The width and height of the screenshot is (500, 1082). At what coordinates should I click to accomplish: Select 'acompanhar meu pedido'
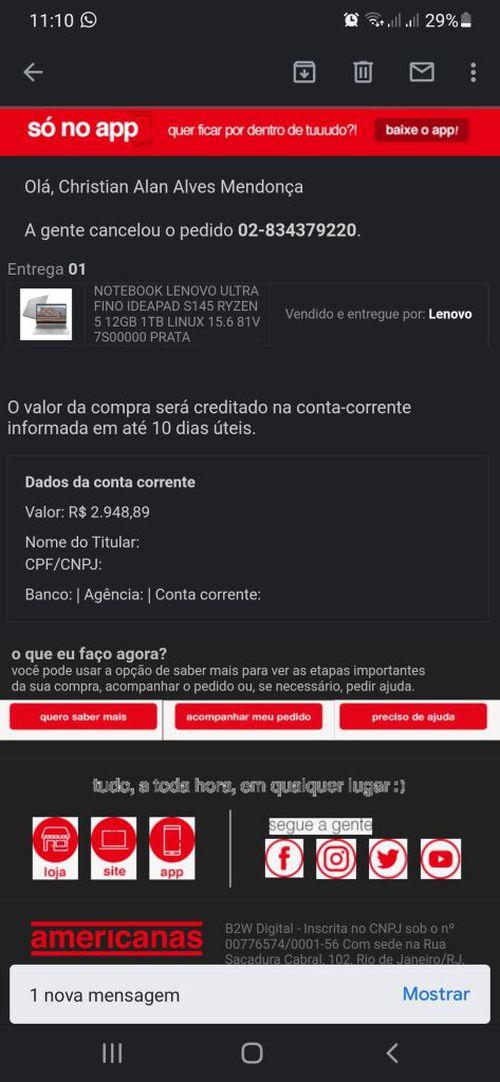point(248,717)
